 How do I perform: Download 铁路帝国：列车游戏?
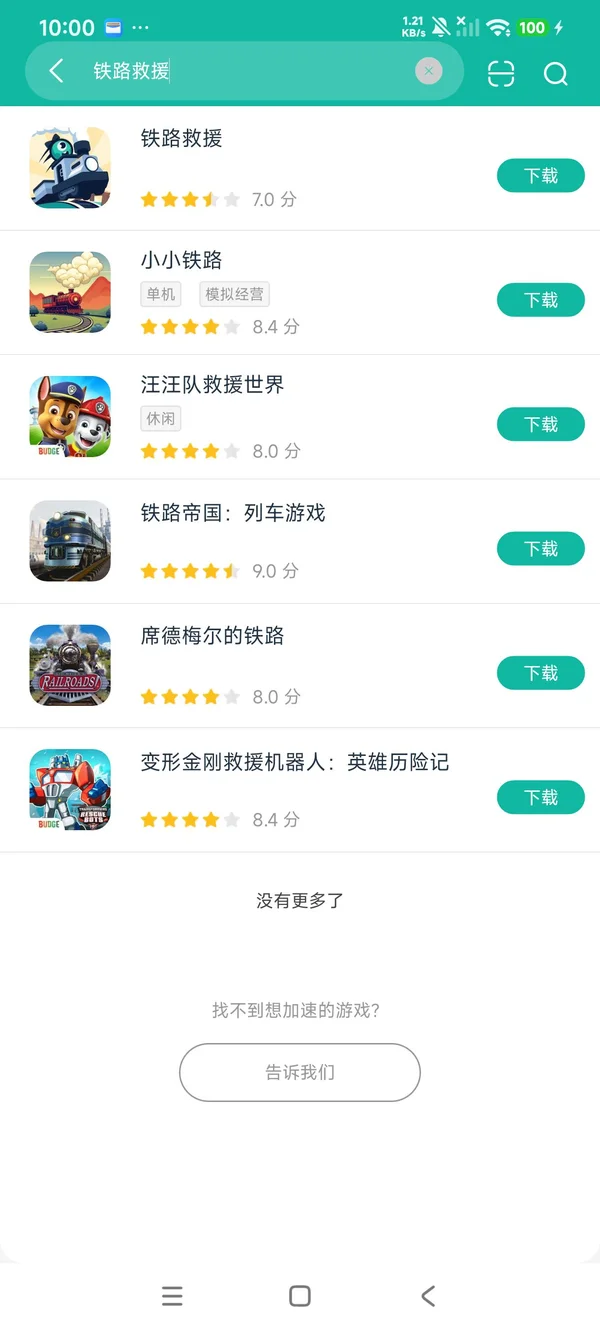click(x=540, y=548)
